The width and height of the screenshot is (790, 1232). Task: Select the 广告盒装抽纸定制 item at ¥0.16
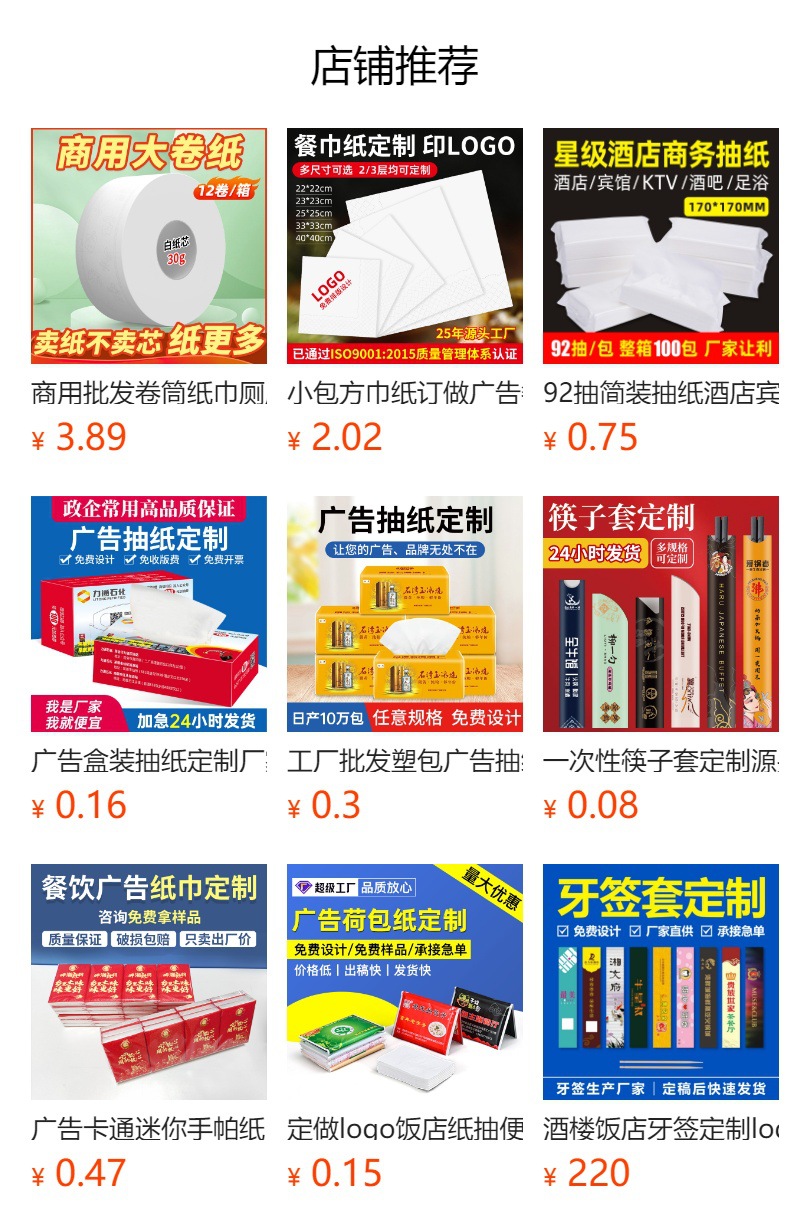(148, 614)
